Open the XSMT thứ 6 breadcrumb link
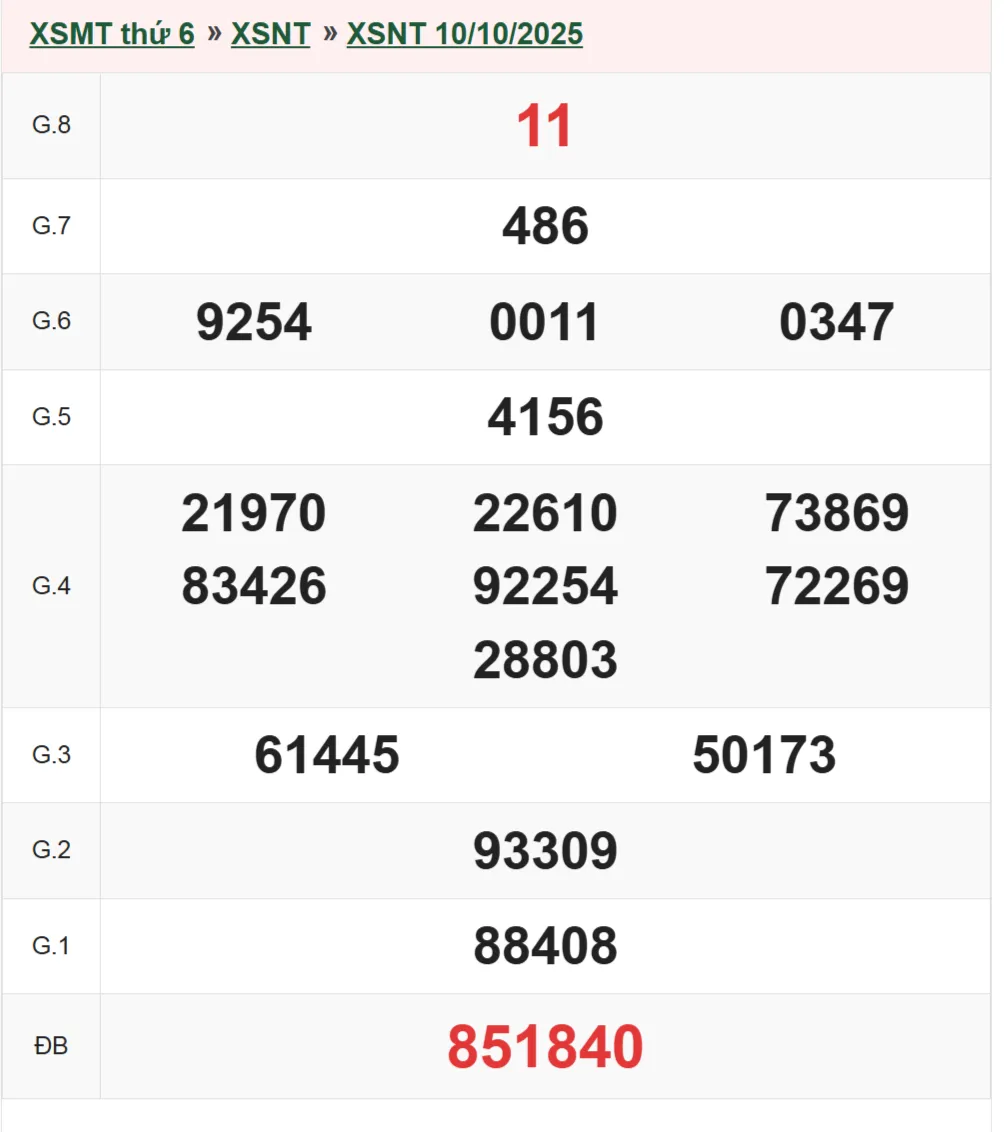 click(112, 34)
